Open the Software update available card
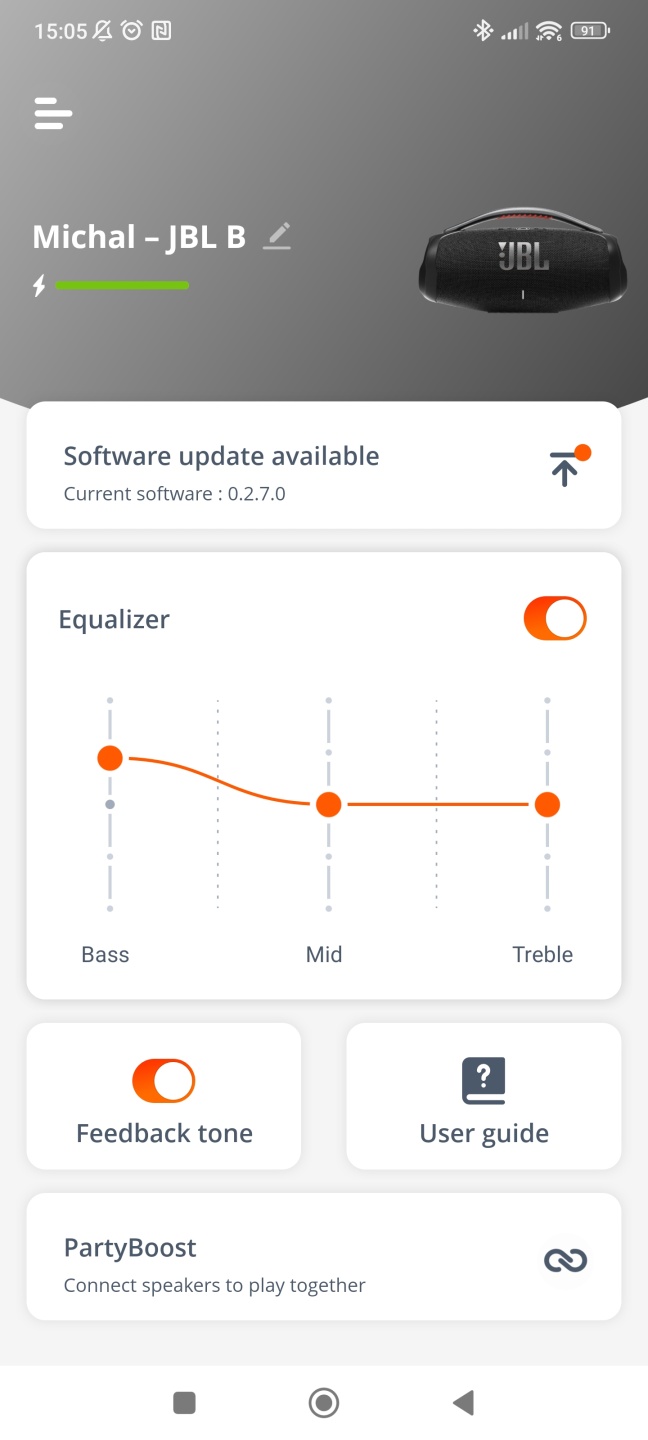Viewport: 648px width, 1440px height. pyautogui.click(x=323, y=466)
